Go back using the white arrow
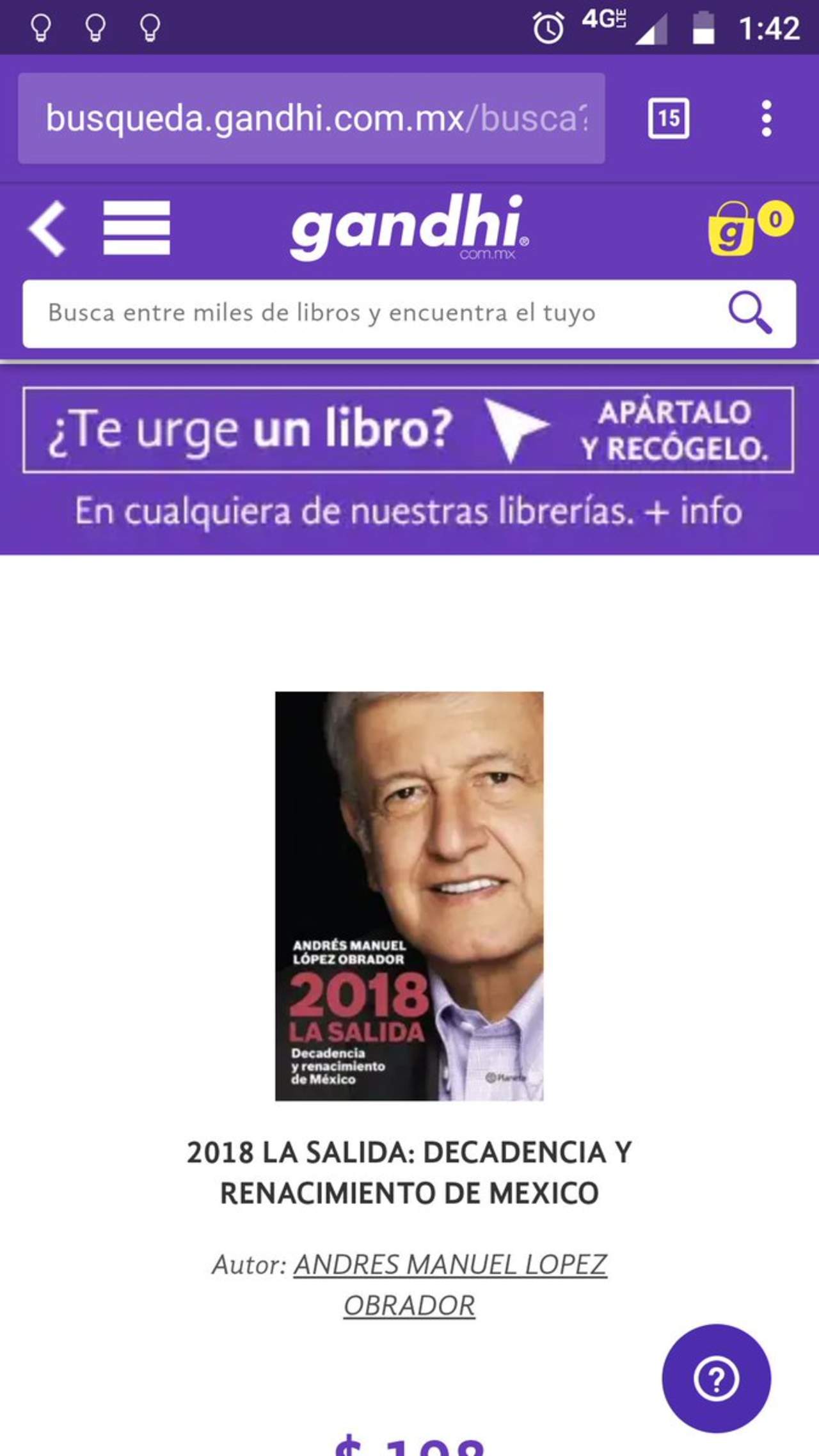This screenshot has height=1456, width=819. click(47, 228)
